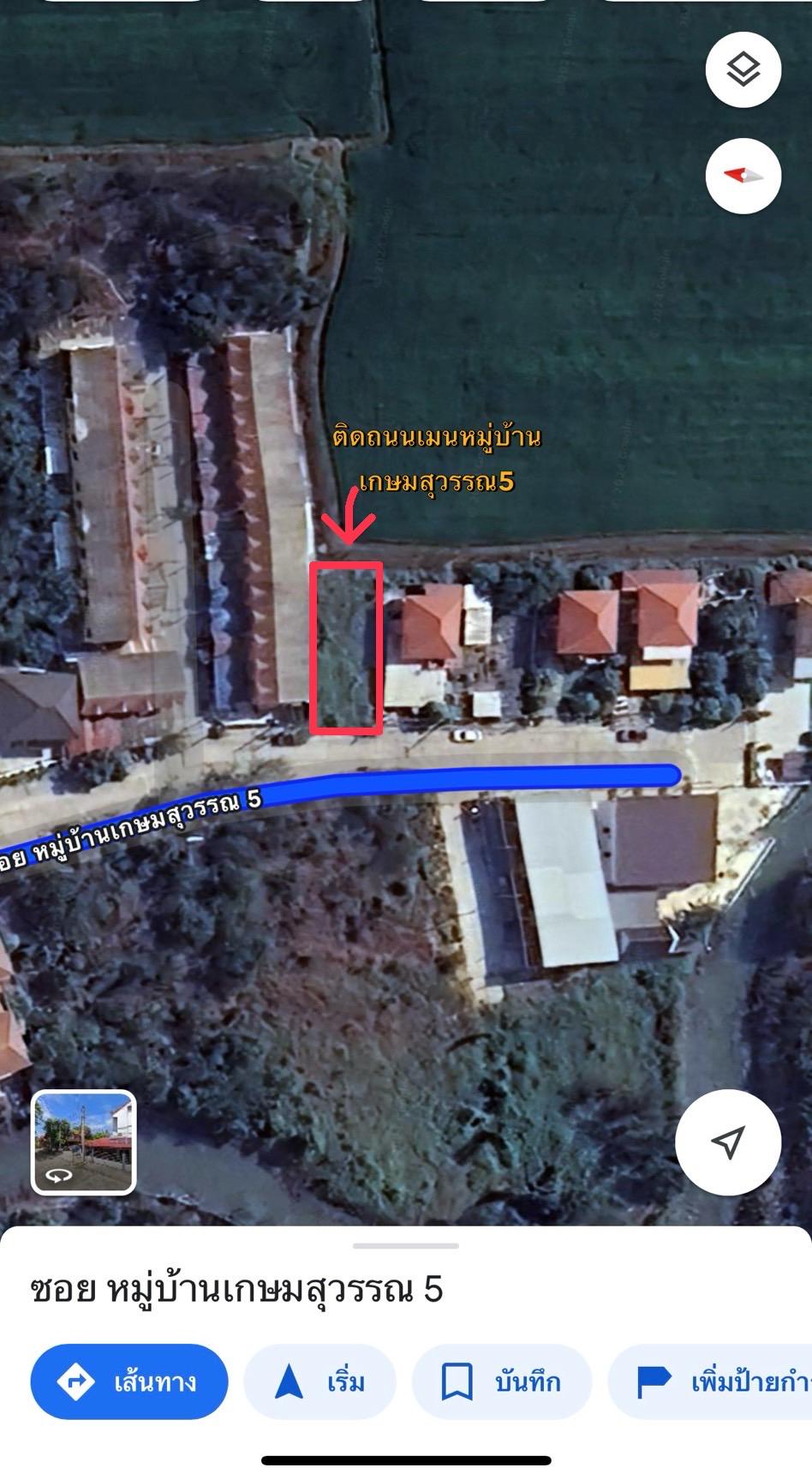
Task: Start navigation with the เริ่ม button
Action: 320,1381
